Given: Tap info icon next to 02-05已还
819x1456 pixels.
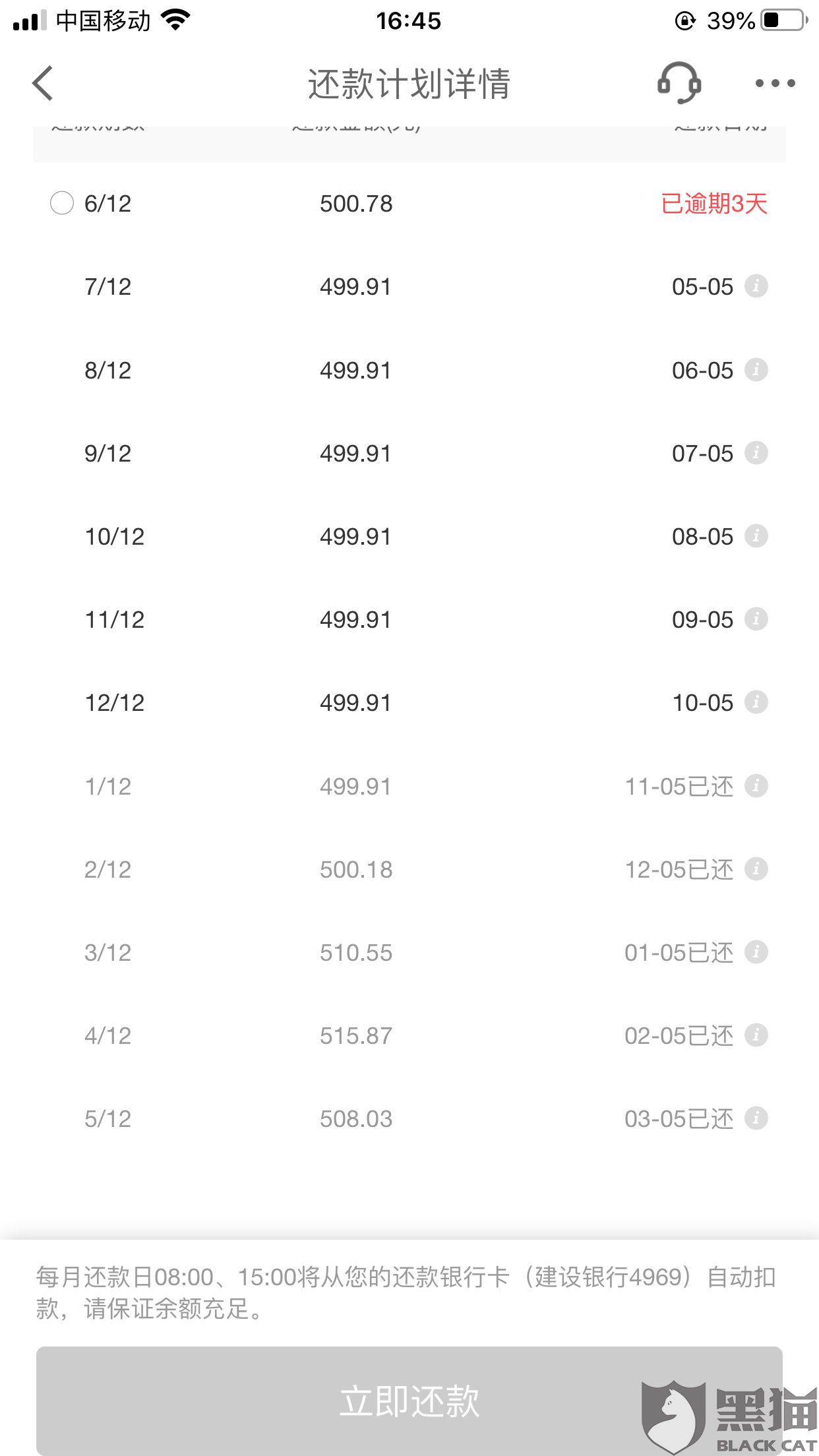Looking at the screenshot, I should (x=756, y=1035).
